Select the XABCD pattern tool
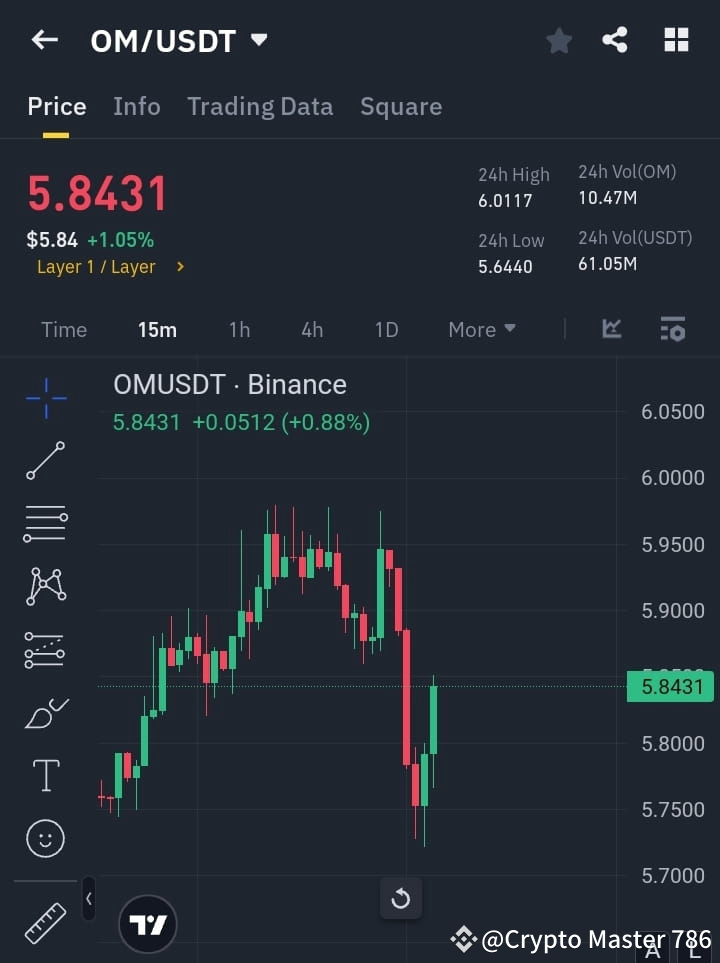Image resolution: width=720 pixels, height=963 pixels. pos(45,587)
